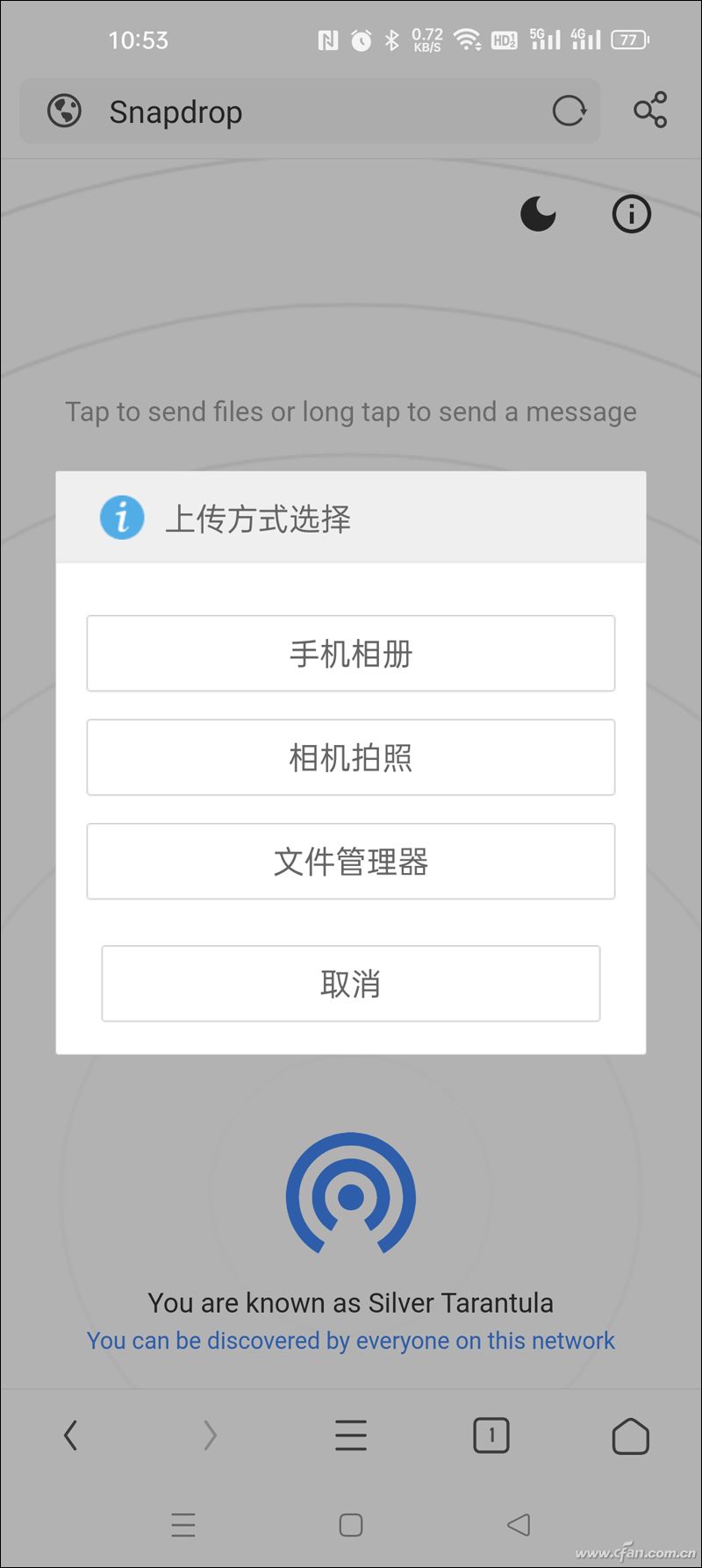Select 相机拍照 to take a photo
The height and width of the screenshot is (1568, 702).
pyautogui.click(x=351, y=757)
